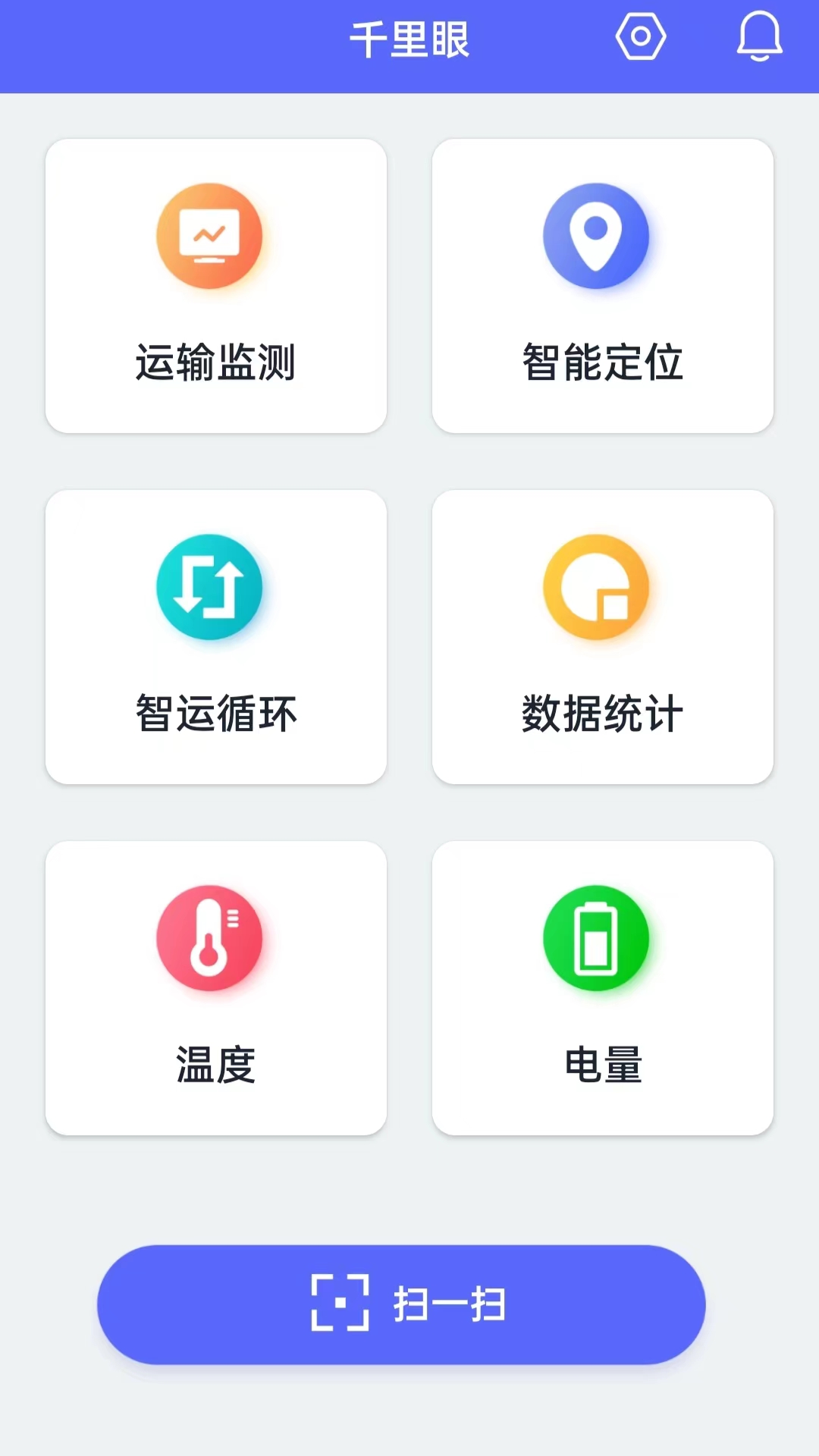819x1456 pixels.
Task: View 数据统计
Action: pos(603,637)
